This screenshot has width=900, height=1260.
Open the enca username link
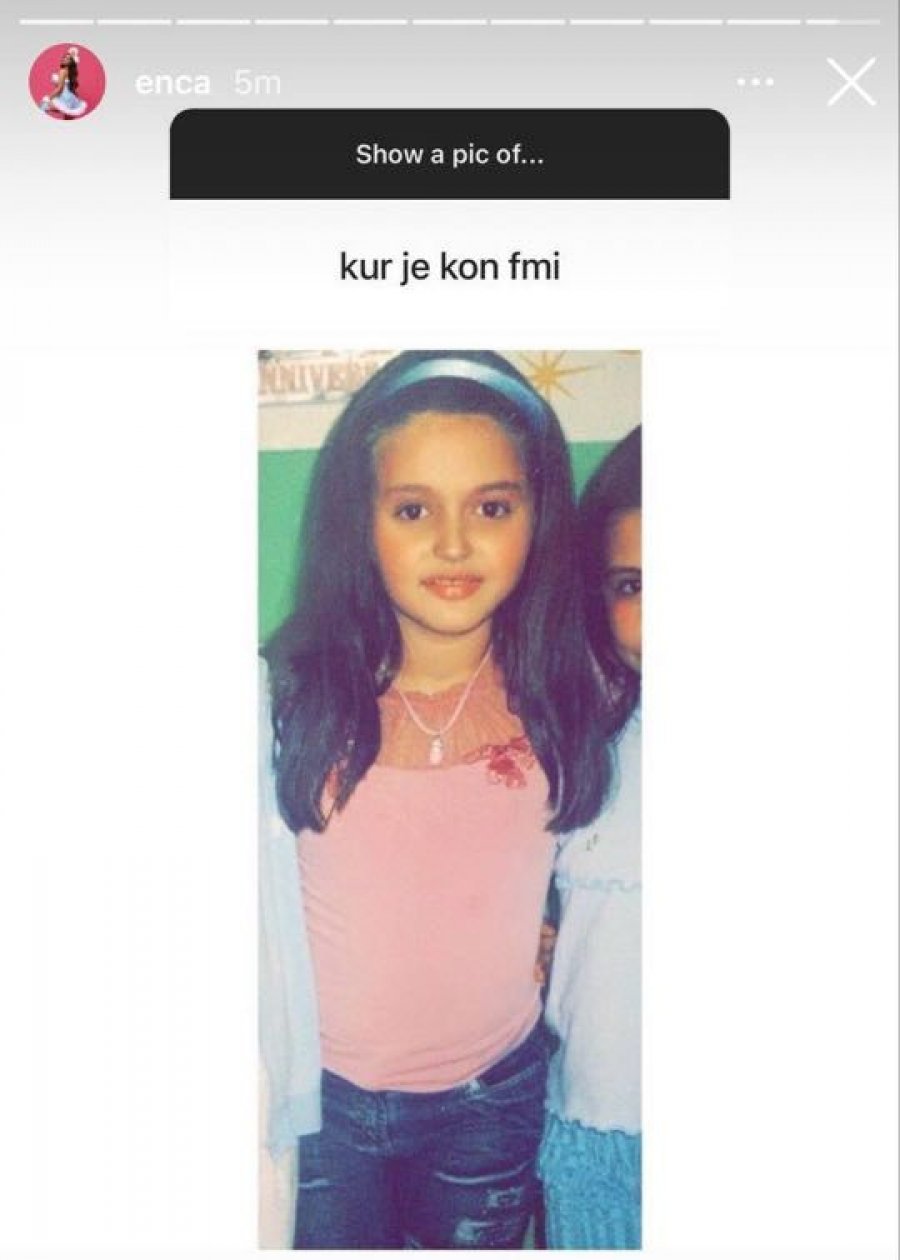coord(172,83)
